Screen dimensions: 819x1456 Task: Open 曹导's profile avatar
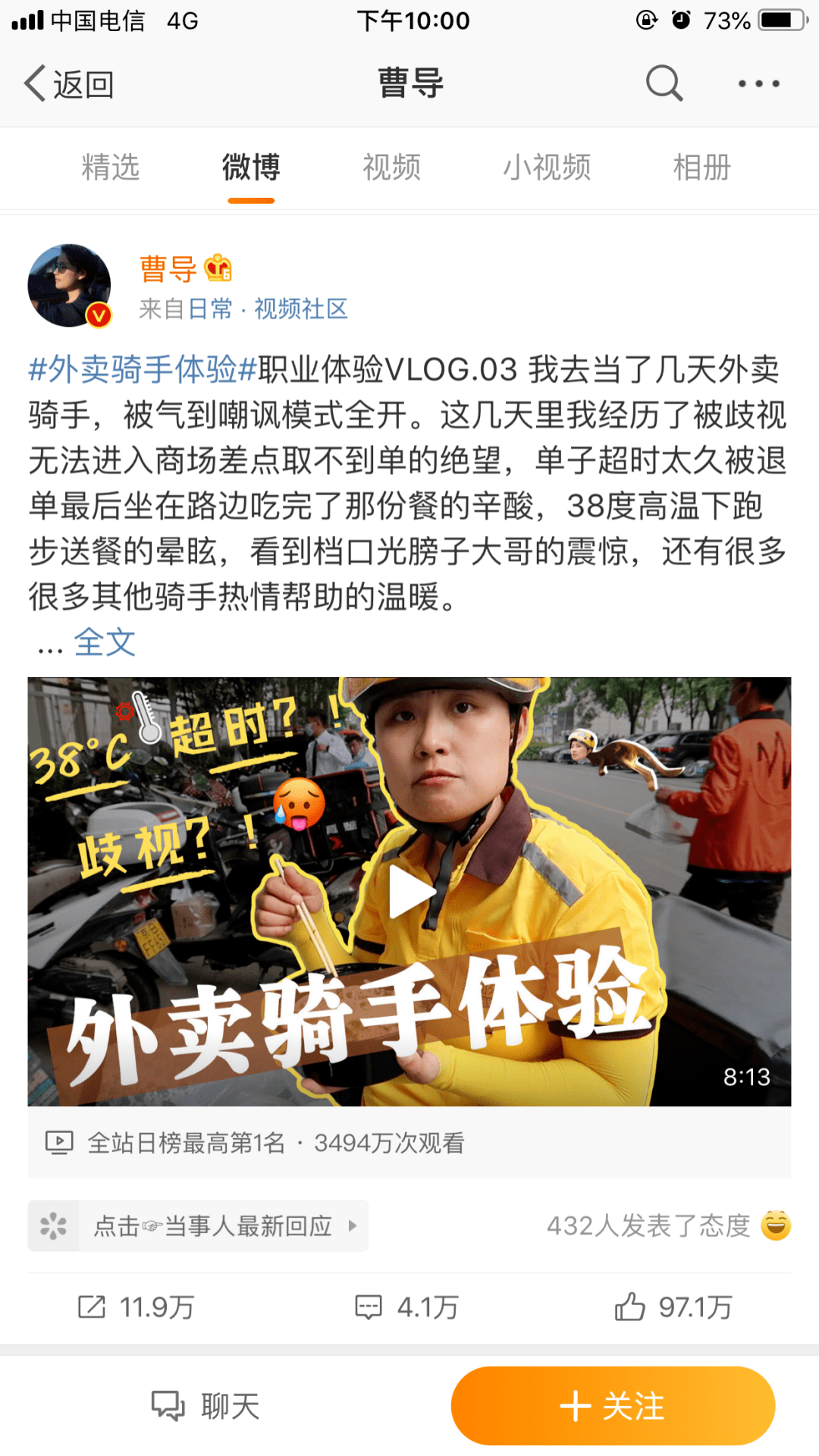(70, 285)
